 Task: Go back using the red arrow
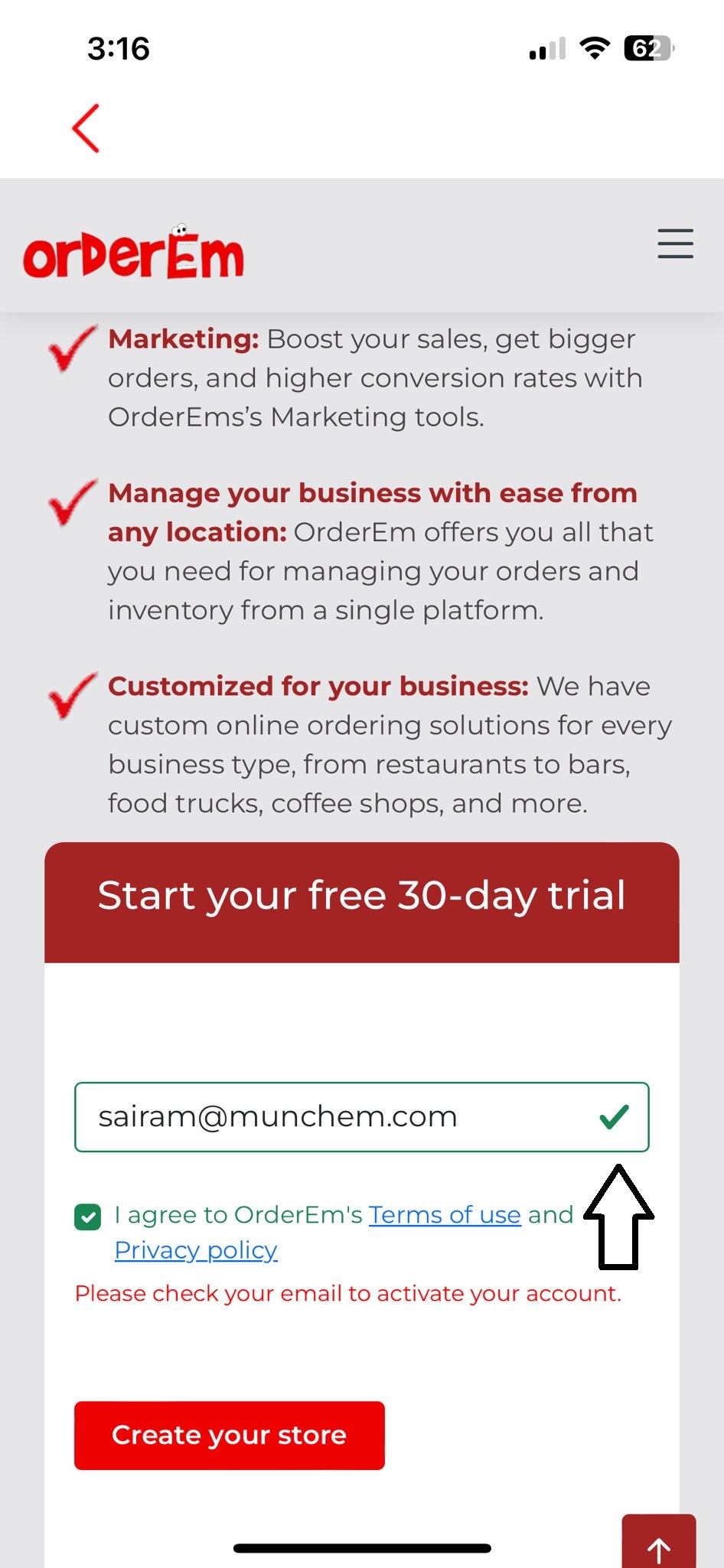[x=86, y=129]
